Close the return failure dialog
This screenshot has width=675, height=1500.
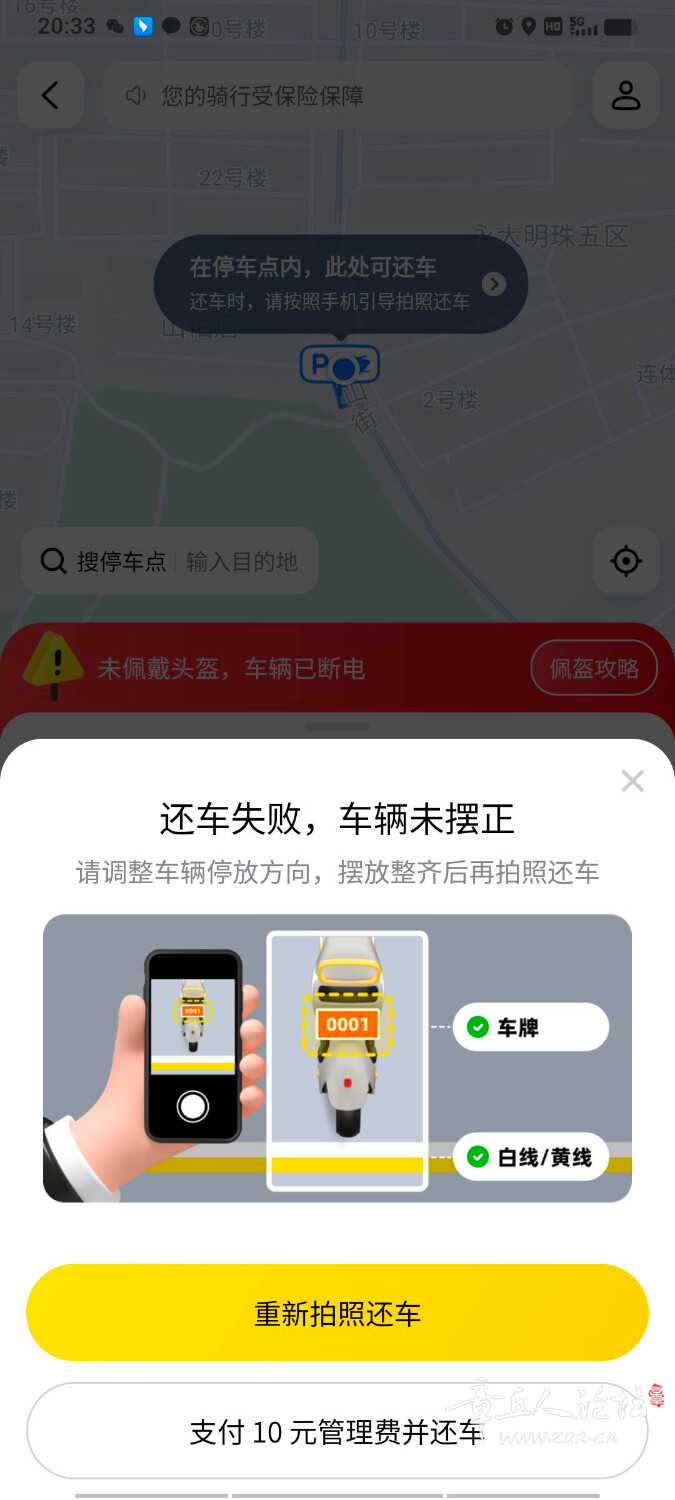coord(632,781)
